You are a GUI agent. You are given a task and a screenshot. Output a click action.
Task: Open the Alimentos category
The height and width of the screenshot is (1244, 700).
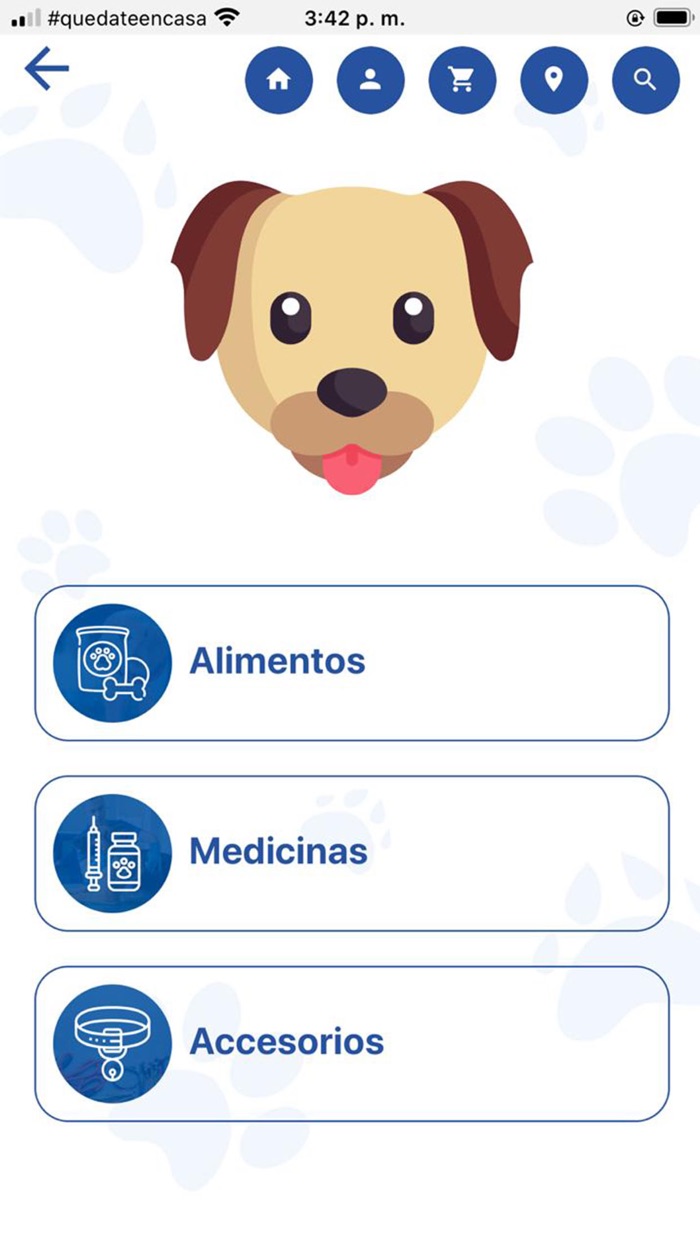click(352, 663)
